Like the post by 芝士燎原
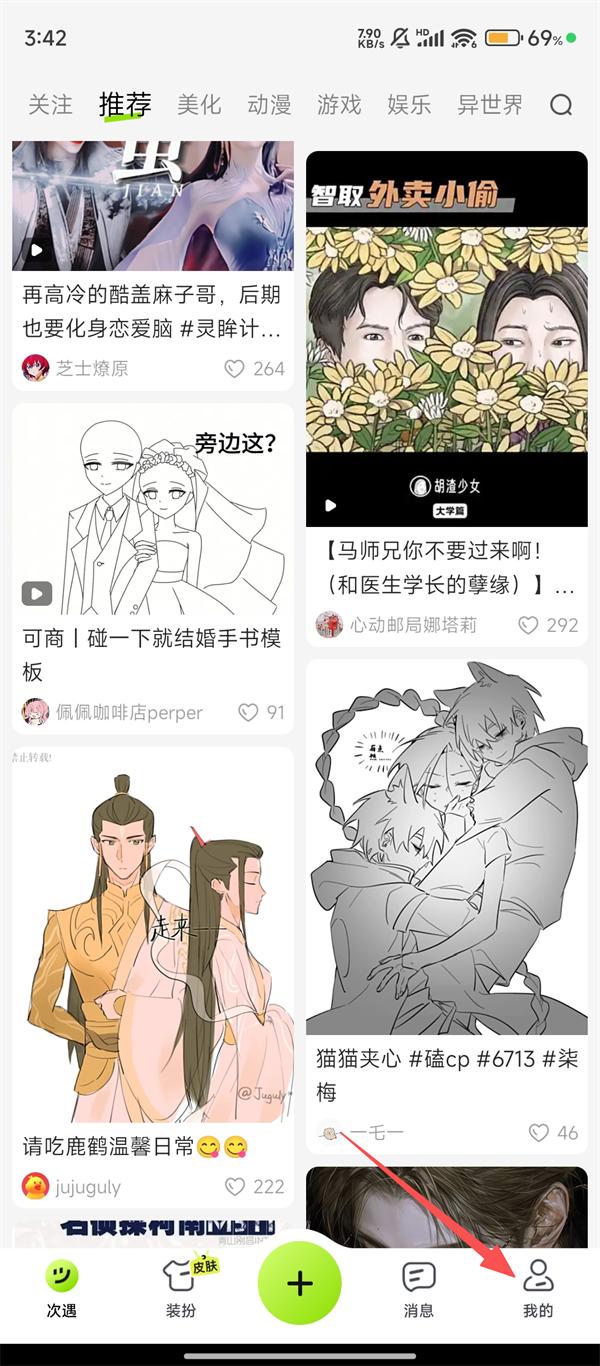This screenshot has height=1366, width=600. coord(235,369)
